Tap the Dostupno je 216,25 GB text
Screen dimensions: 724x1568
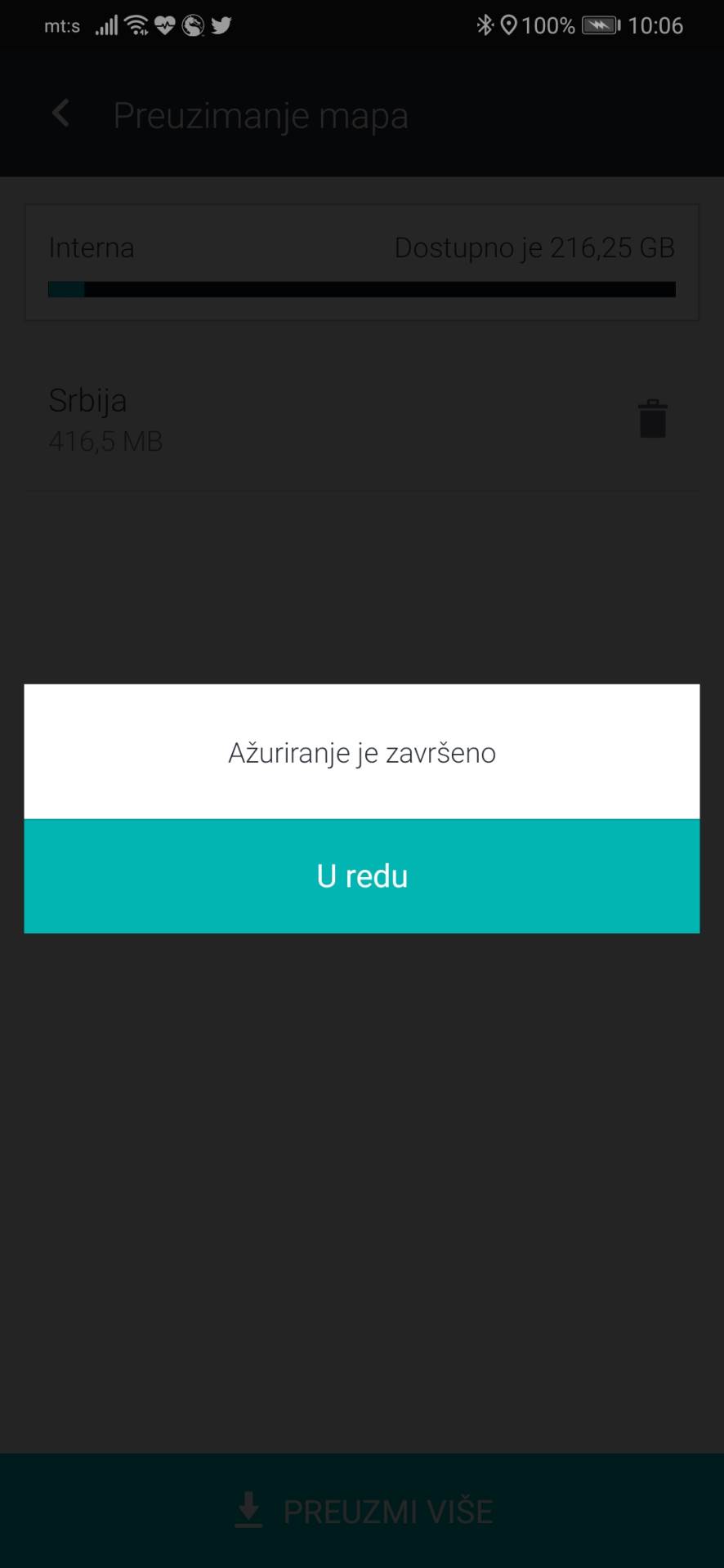[x=534, y=247]
